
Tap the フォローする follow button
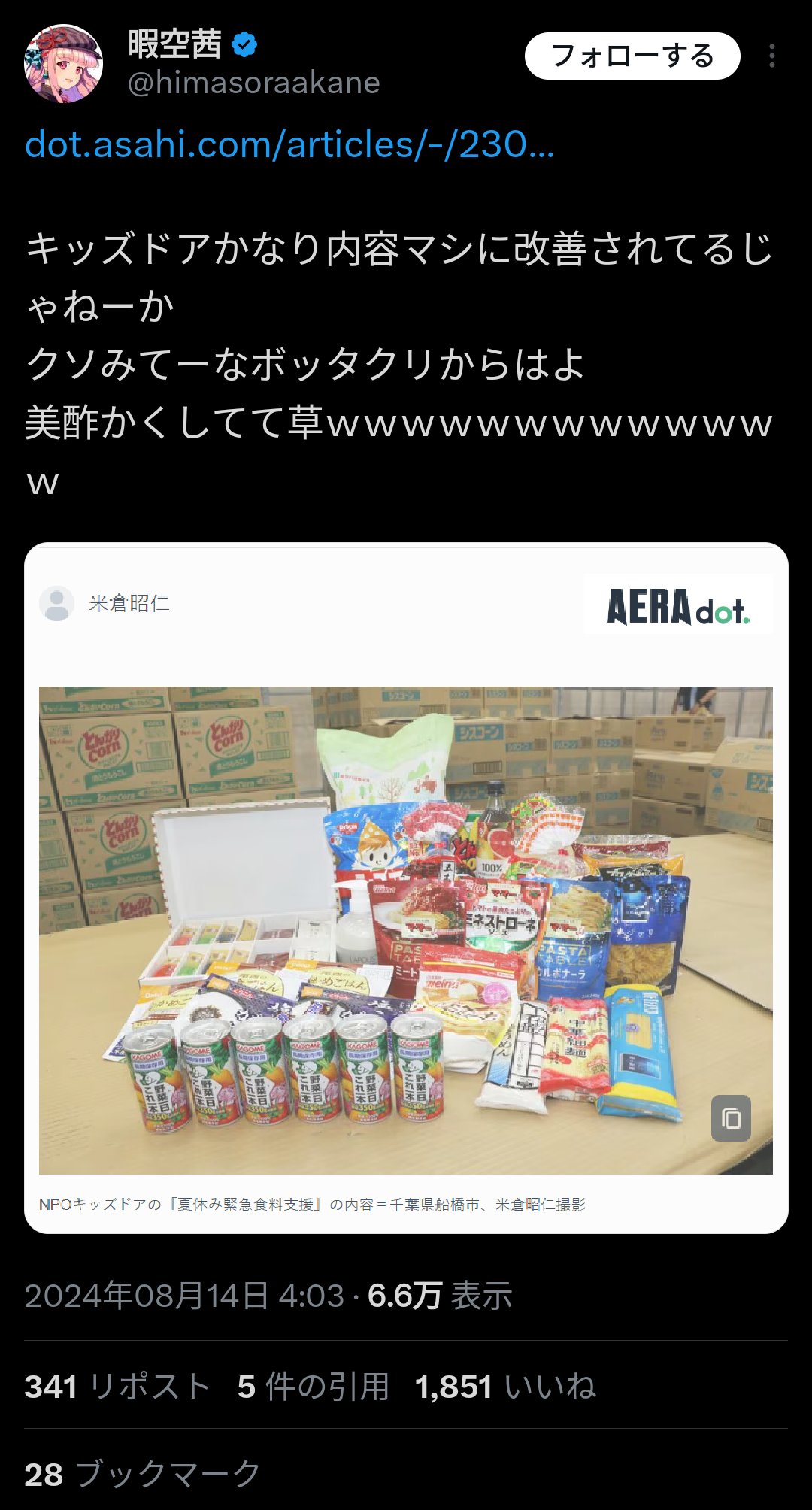(632, 56)
